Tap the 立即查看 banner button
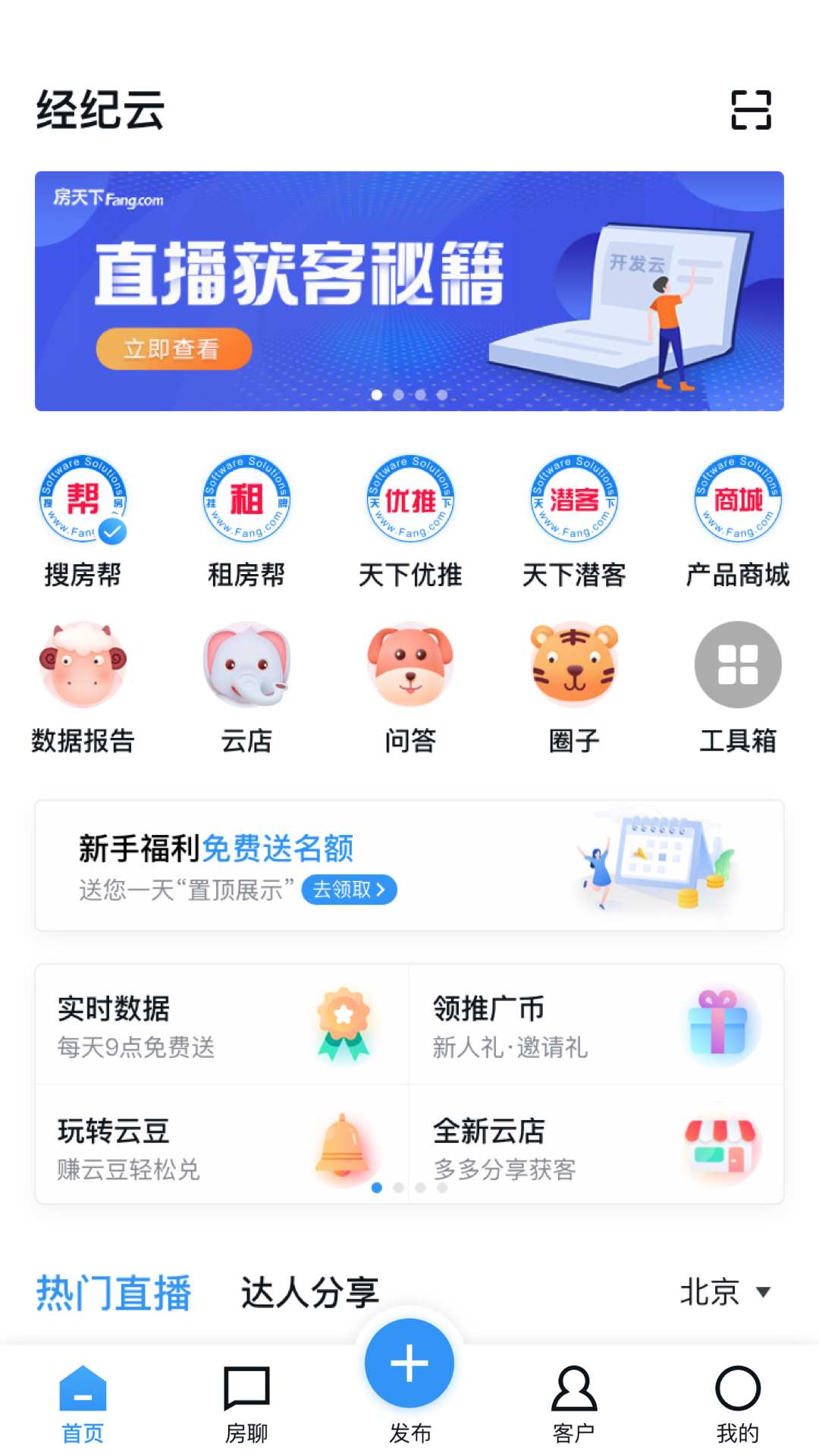The height and width of the screenshot is (1456, 819). [173, 350]
